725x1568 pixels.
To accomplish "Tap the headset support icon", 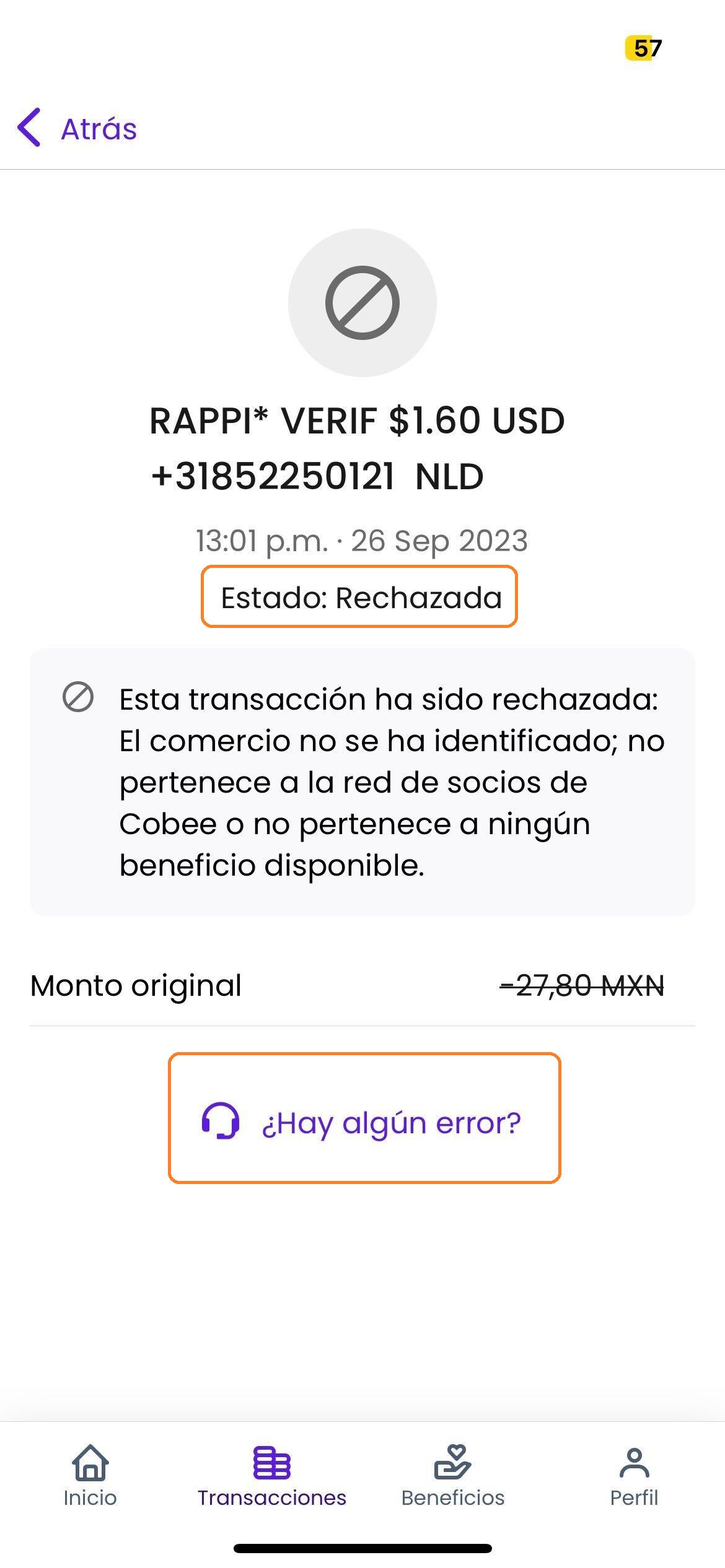I will click(x=220, y=1121).
